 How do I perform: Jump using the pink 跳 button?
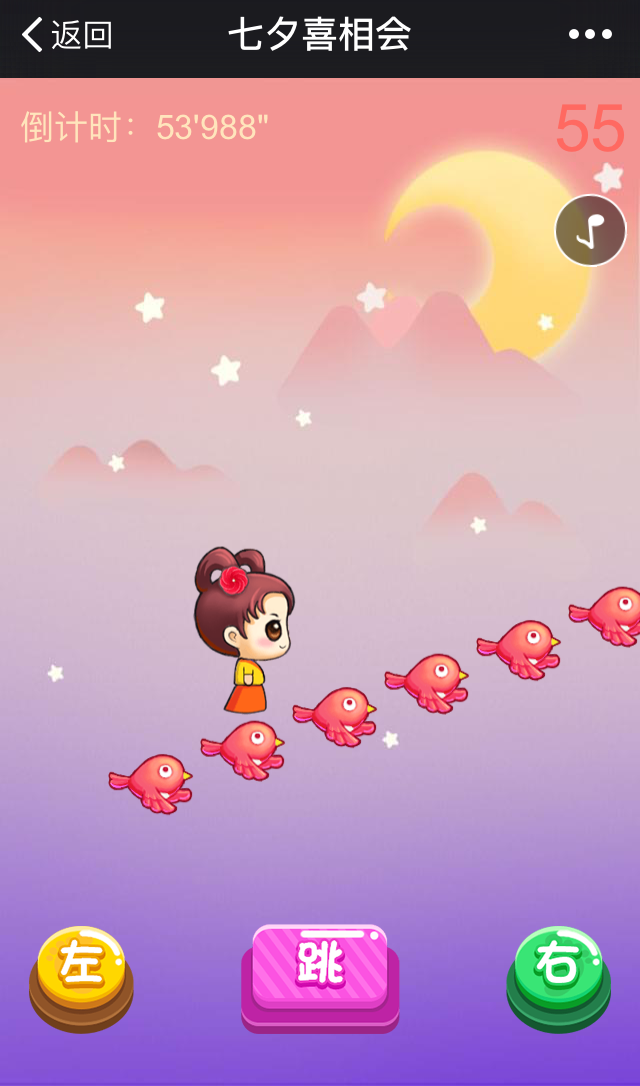point(320,970)
